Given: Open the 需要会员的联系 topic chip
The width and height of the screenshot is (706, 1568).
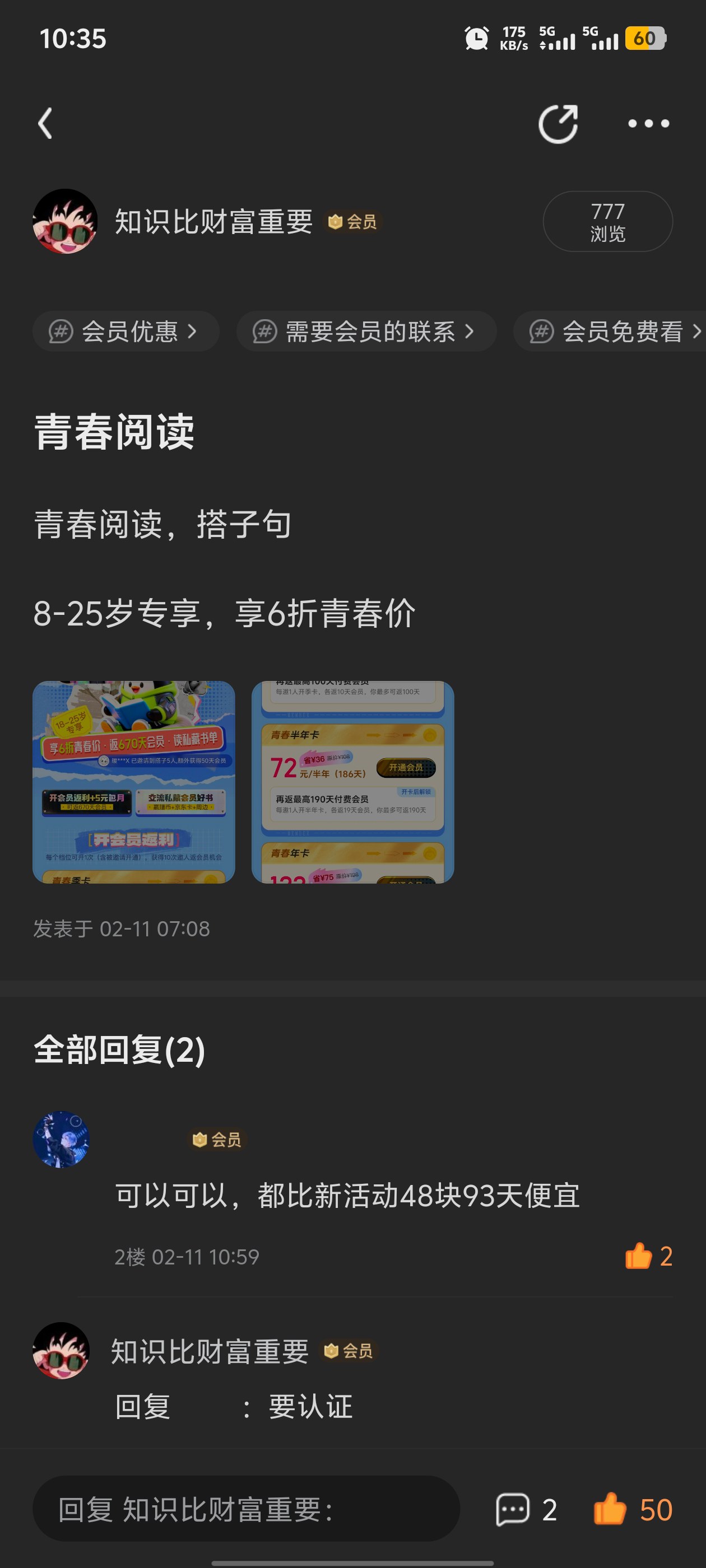Looking at the screenshot, I should point(365,332).
